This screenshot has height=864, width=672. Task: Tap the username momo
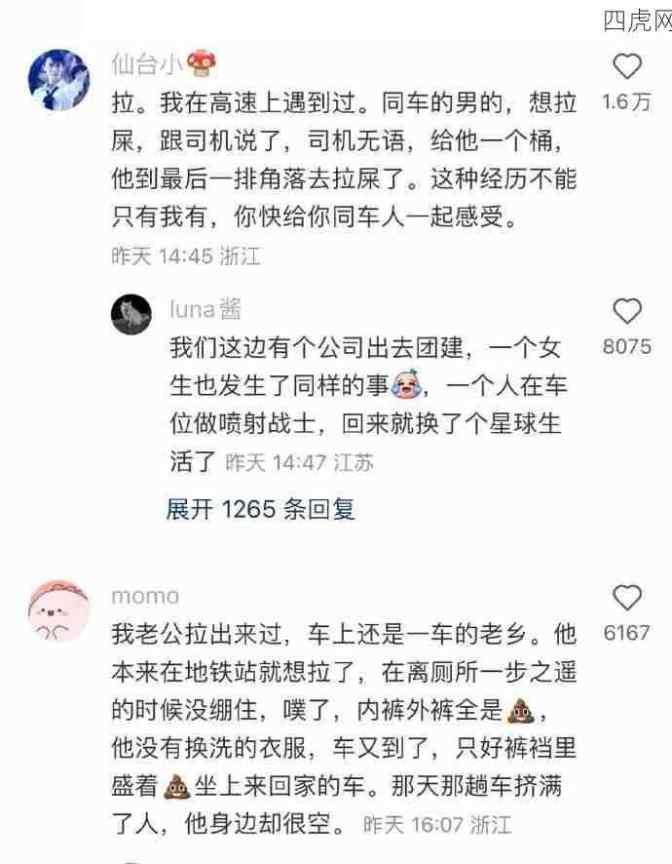(145, 596)
